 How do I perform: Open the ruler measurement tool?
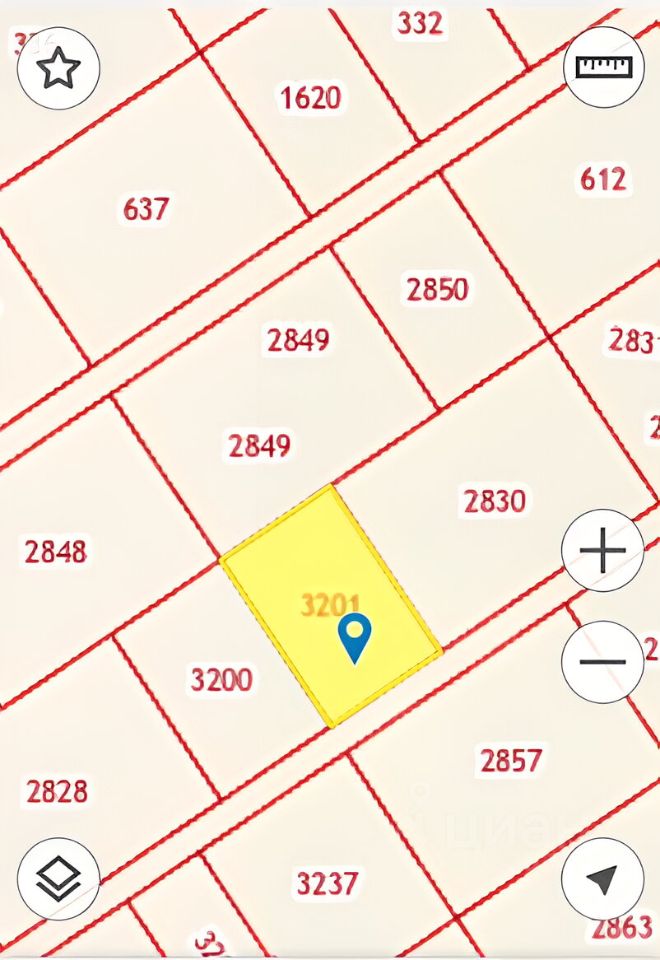(603, 68)
